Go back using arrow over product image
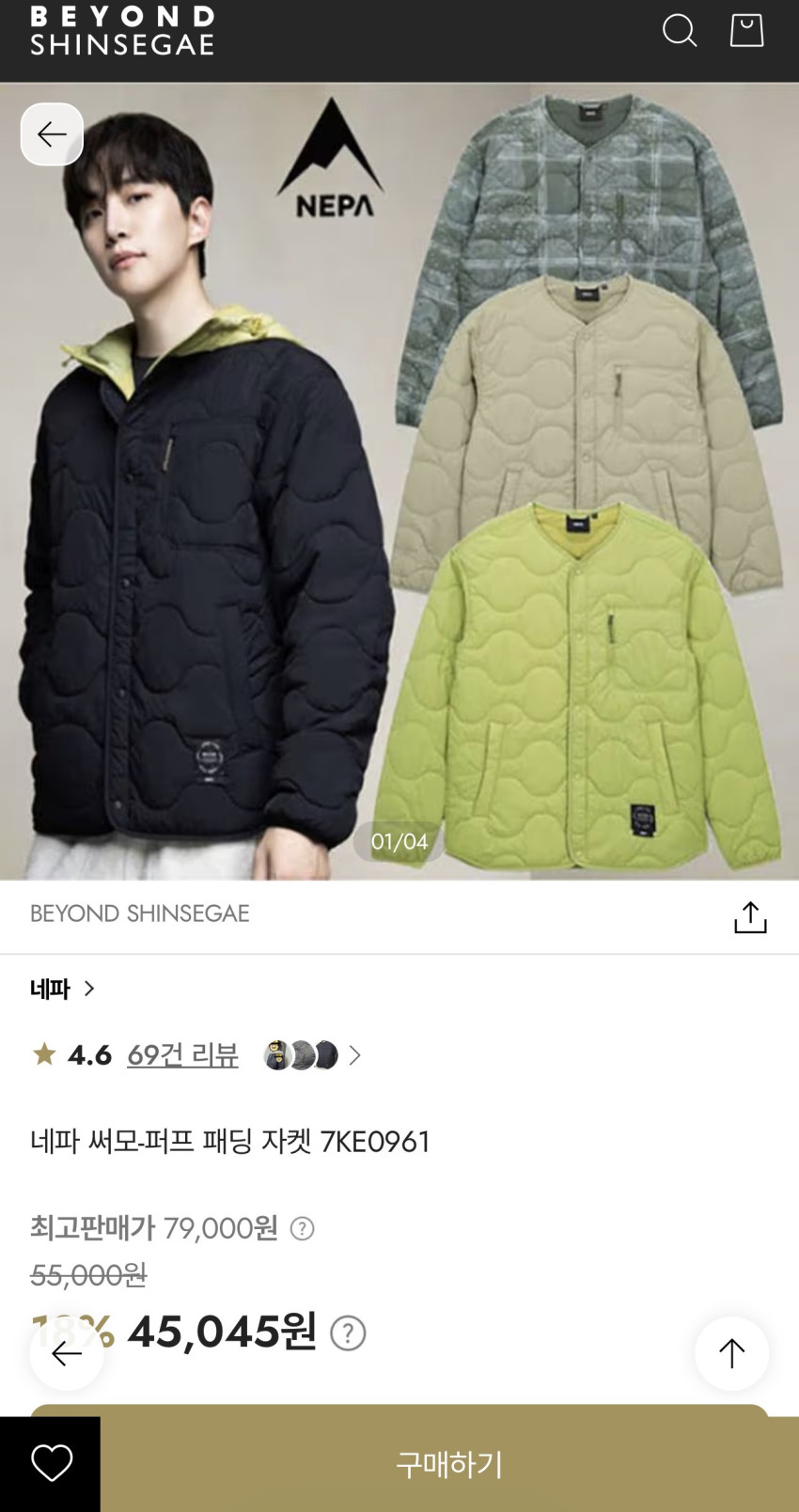This screenshot has height=1512, width=799. click(x=52, y=134)
